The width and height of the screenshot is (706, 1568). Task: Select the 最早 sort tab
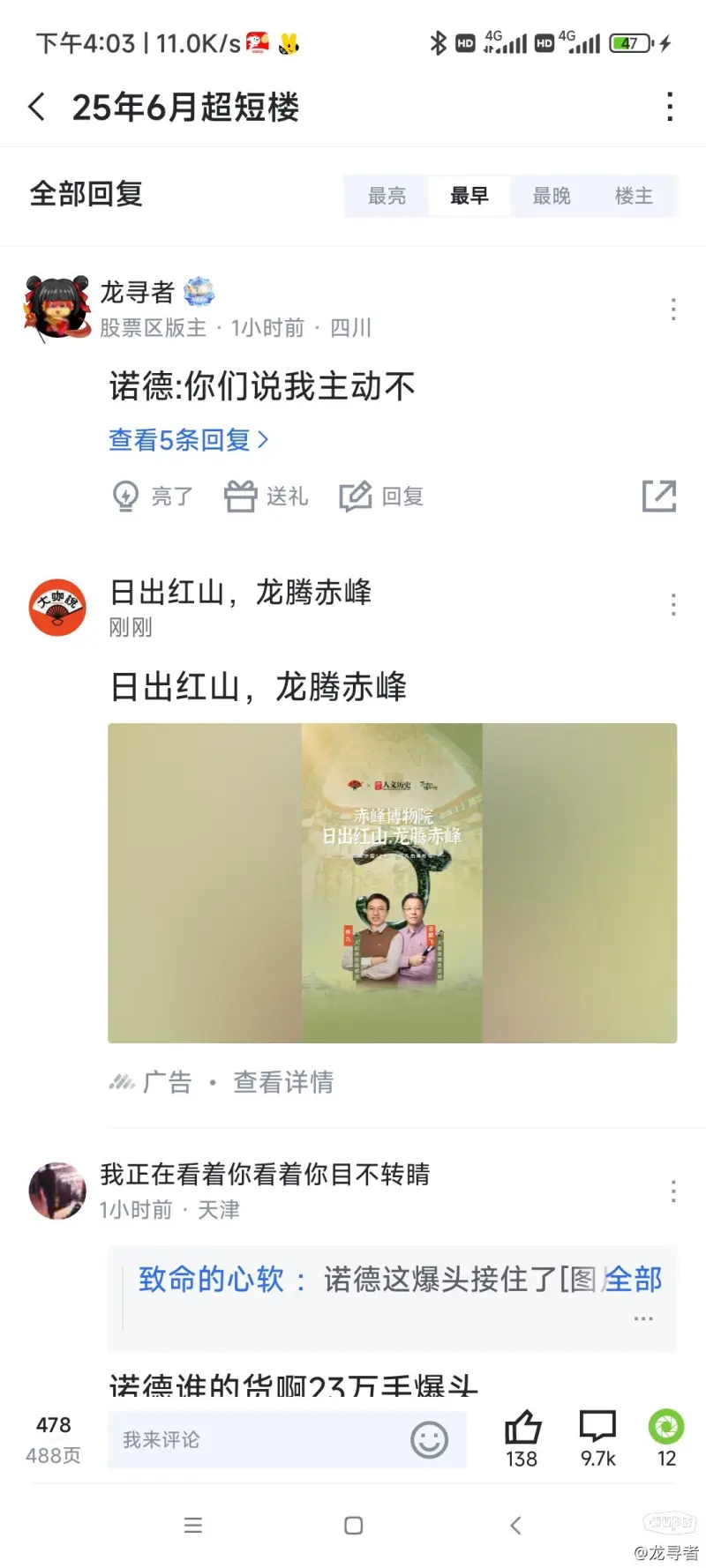[469, 196]
